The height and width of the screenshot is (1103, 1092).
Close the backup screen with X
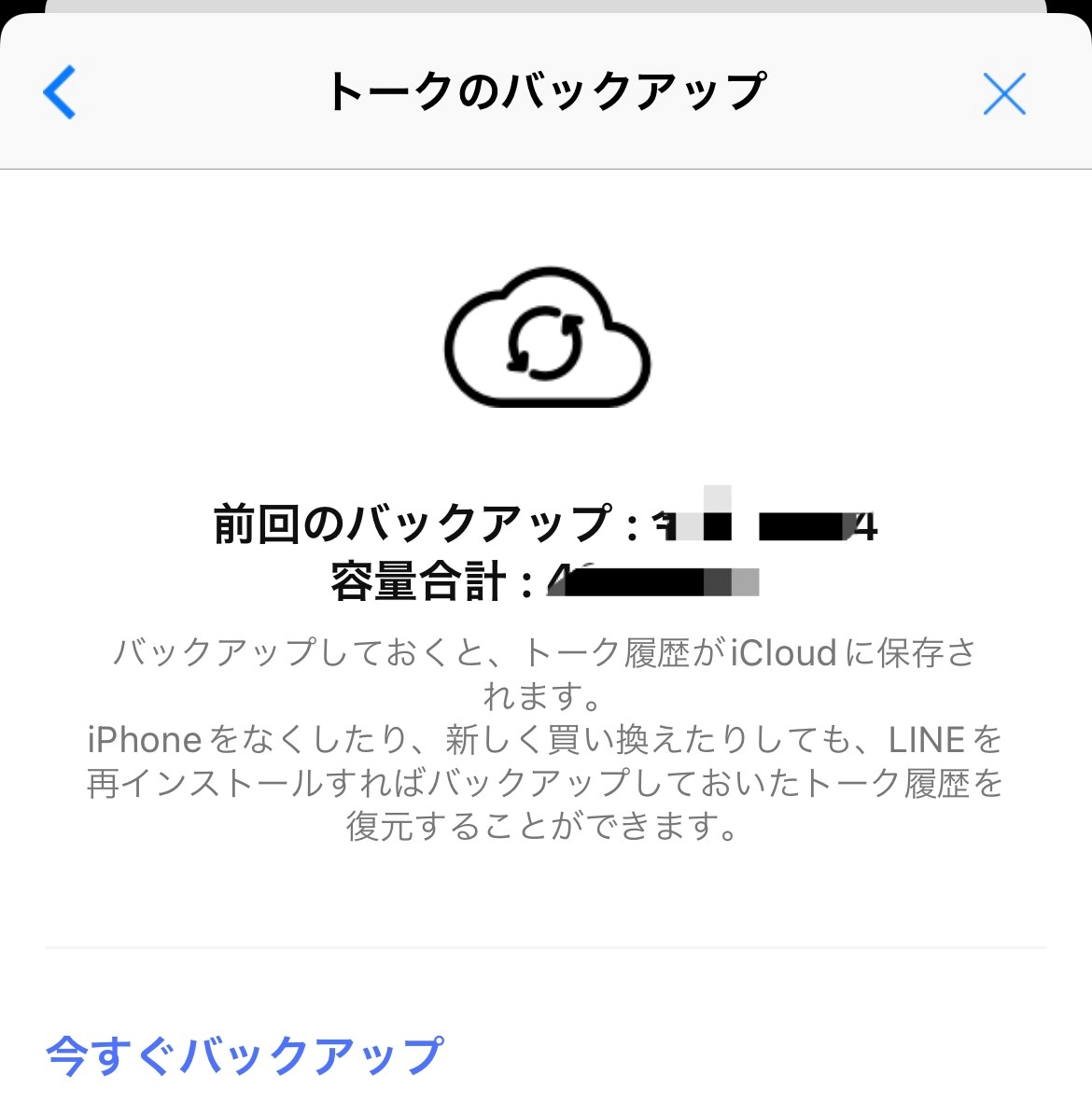pos(1004,94)
